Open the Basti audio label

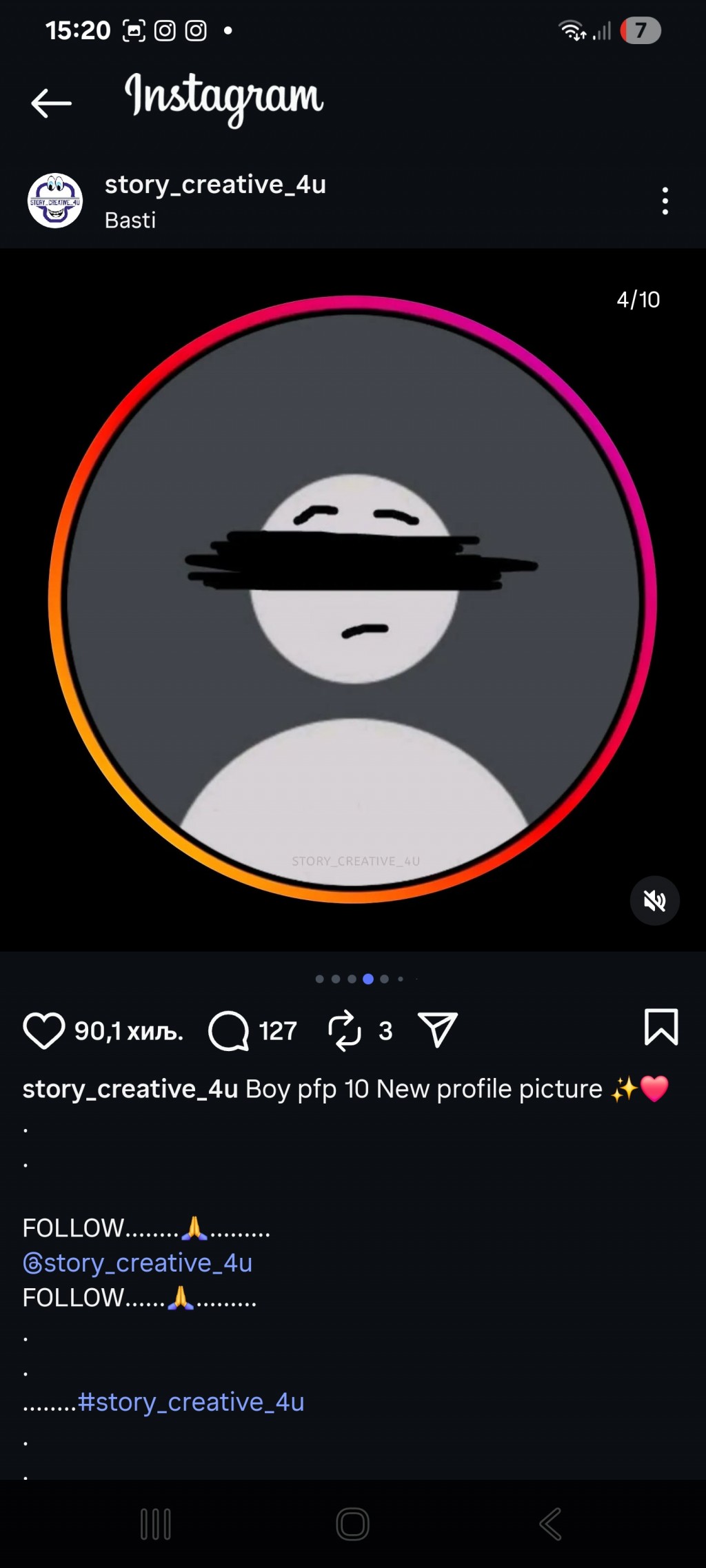click(130, 221)
